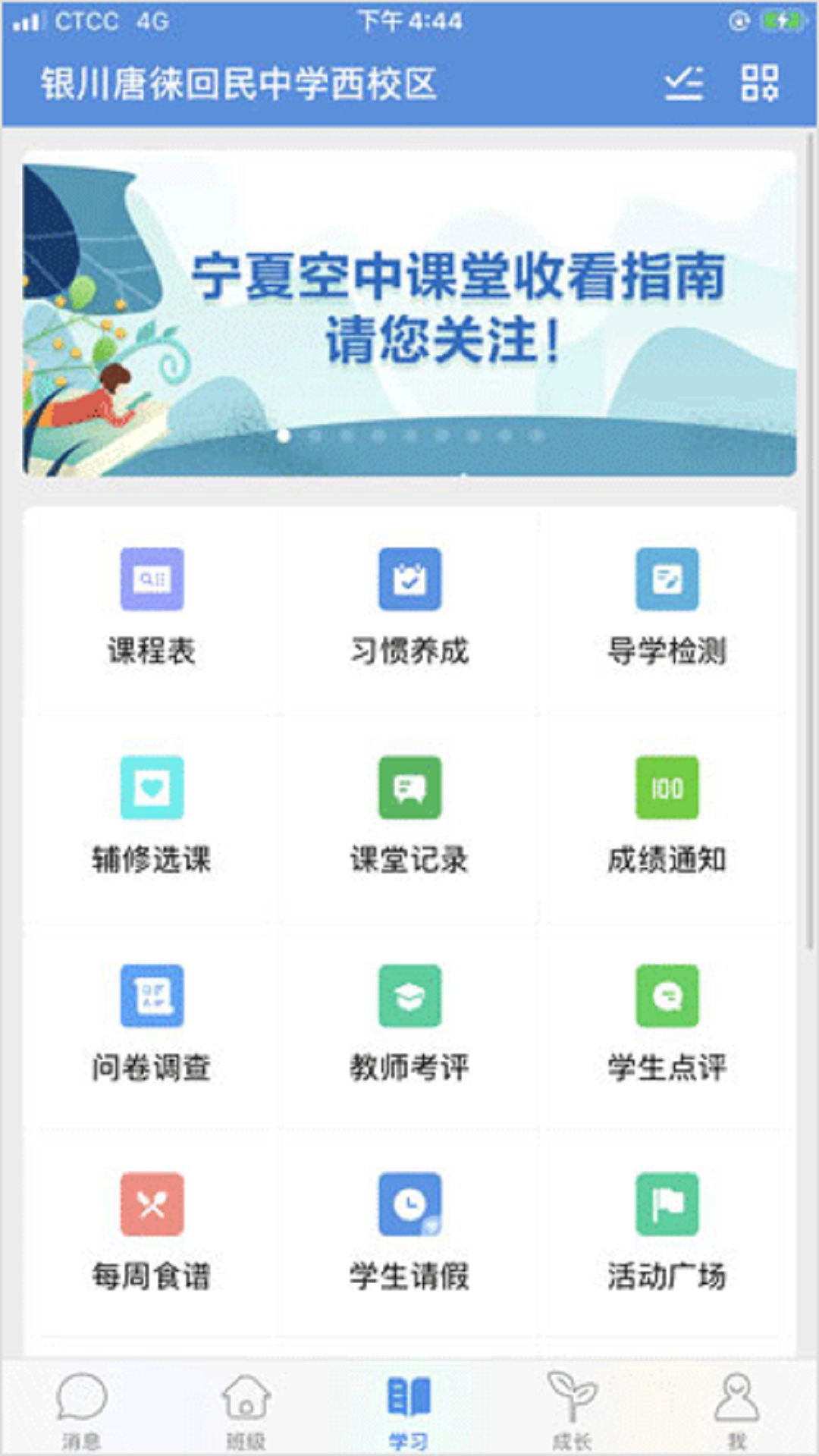Tap the 学习 tab

tap(409, 1410)
